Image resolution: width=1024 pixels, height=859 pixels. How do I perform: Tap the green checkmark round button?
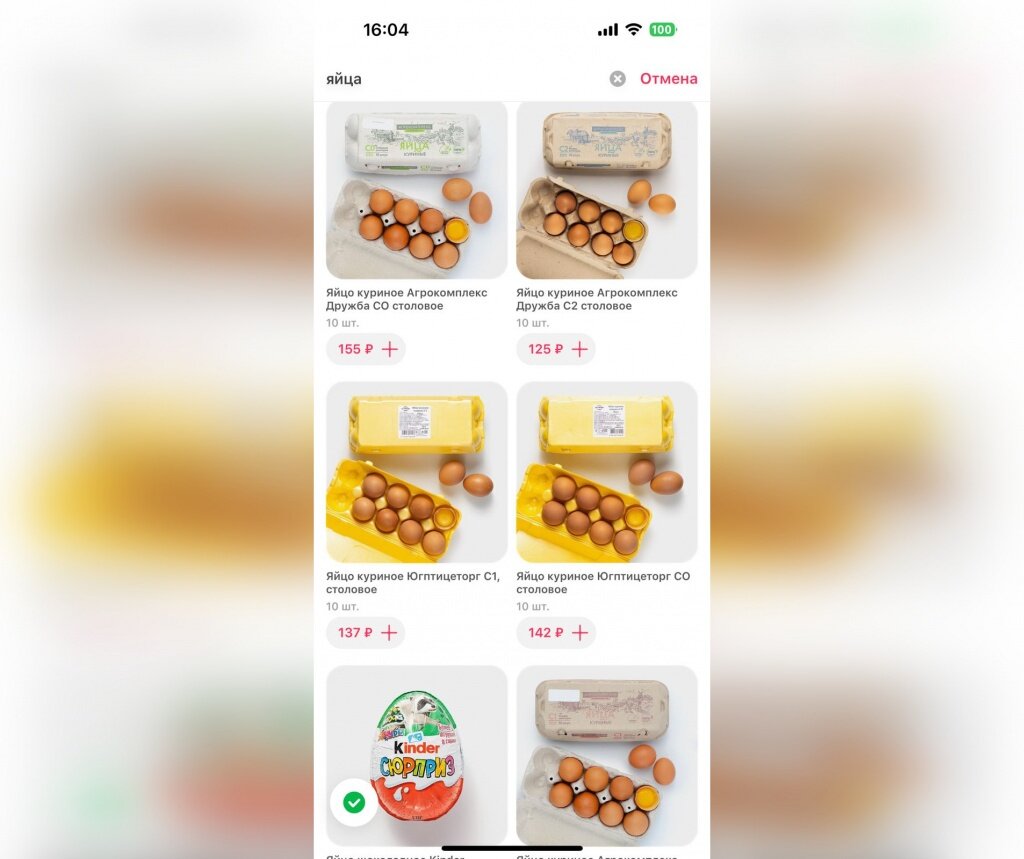pos(353,801)
